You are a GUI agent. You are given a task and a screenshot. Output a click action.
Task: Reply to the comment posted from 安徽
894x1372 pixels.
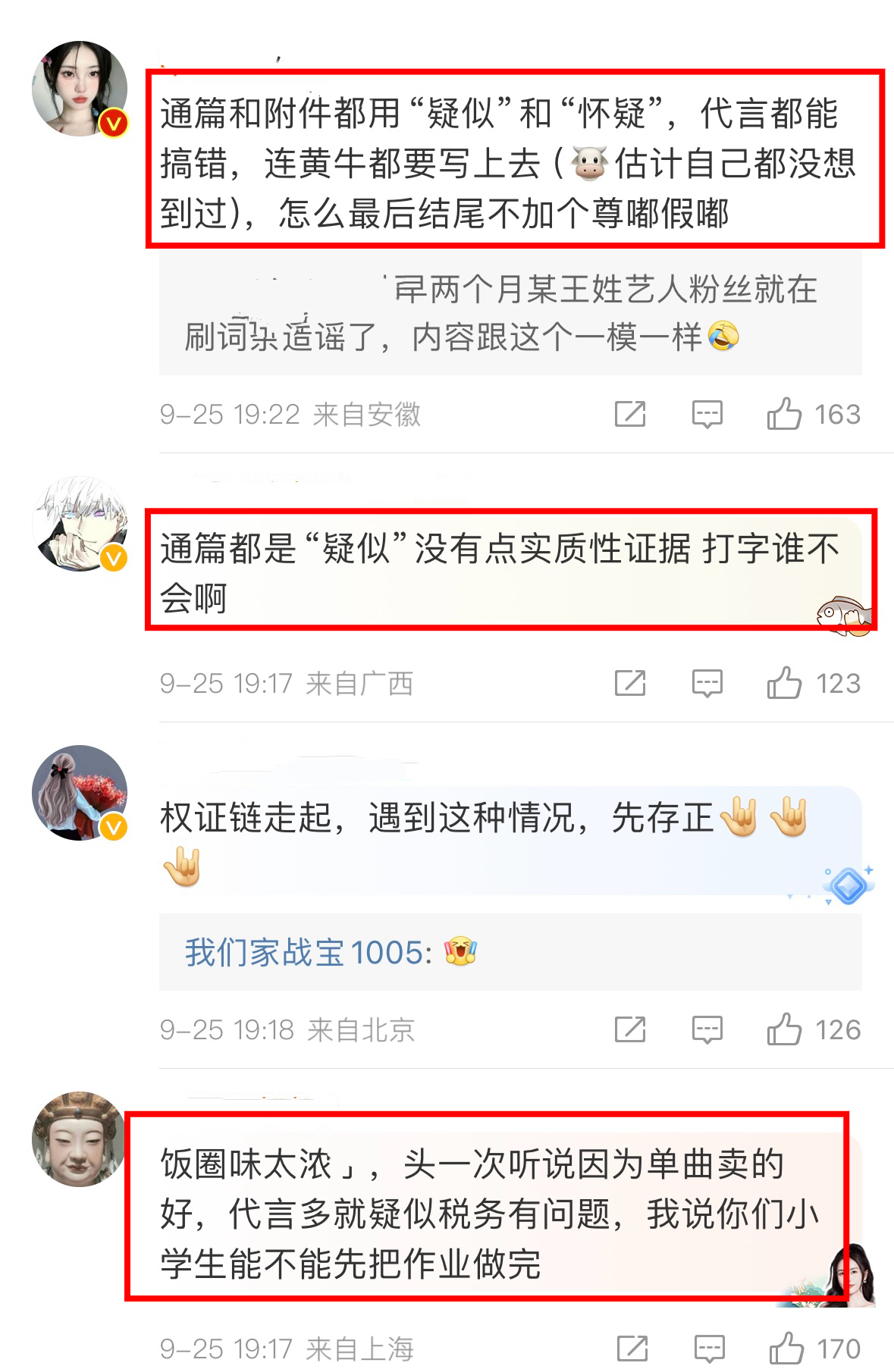(707, 414)
